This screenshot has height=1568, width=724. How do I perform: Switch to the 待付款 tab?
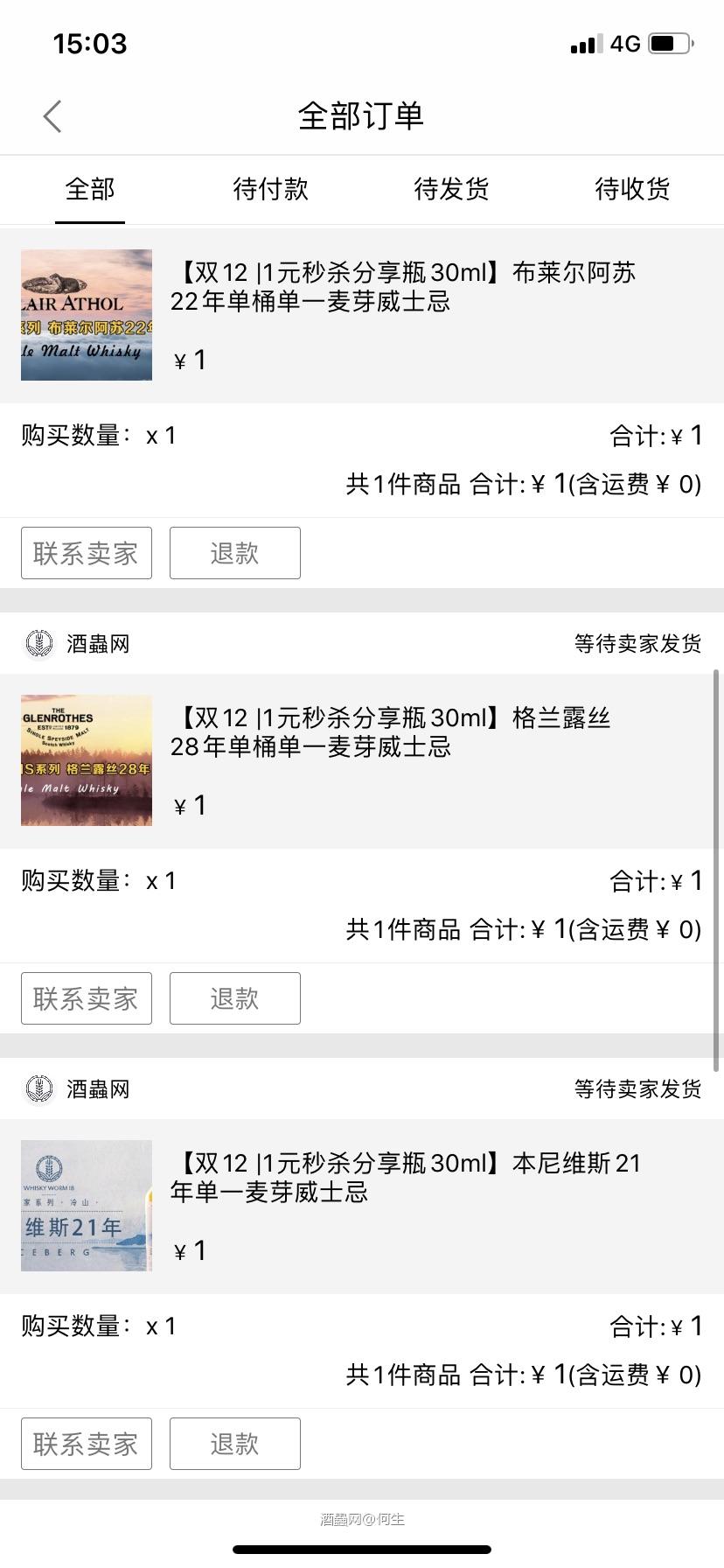coord(270,189)
